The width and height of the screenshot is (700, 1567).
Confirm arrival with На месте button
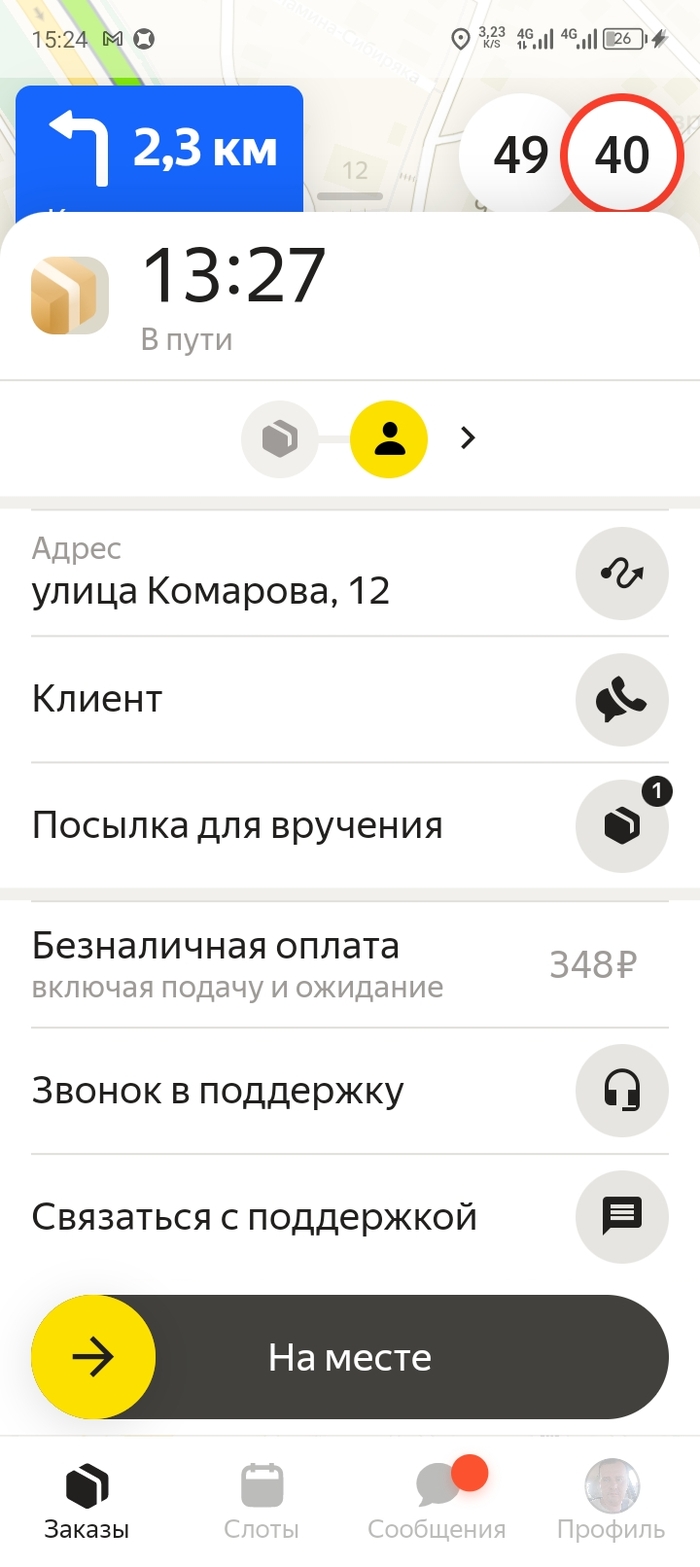pyautogui.click(x=350, y=1357)
